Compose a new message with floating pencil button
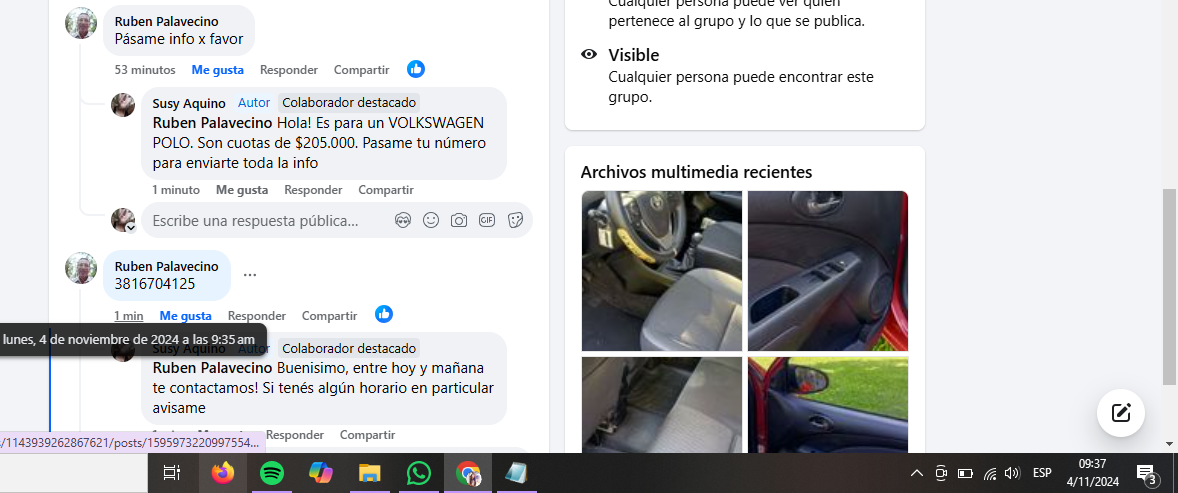Viewport: 1178px width, 493px height. pyautogui.click(x=1120, y=412)
